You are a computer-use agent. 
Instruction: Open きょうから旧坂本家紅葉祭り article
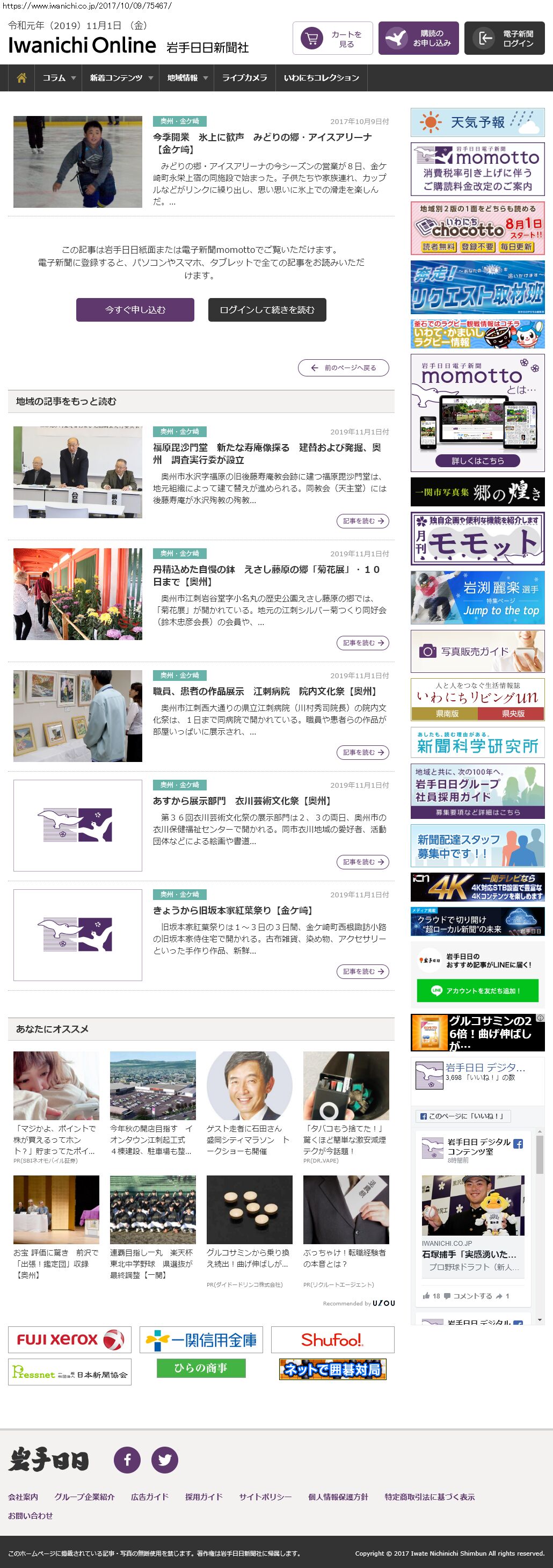(x=232, y=911)
